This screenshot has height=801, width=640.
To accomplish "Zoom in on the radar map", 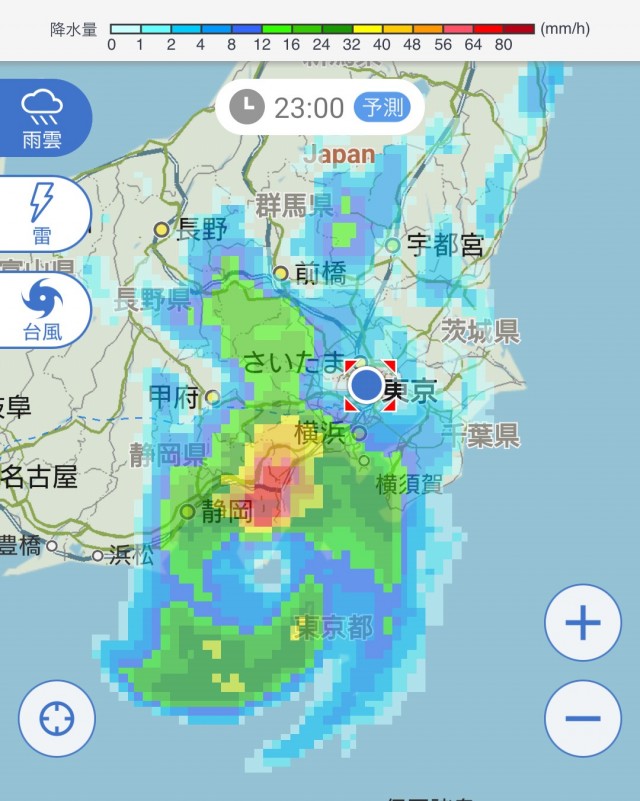I will point(582,623).
